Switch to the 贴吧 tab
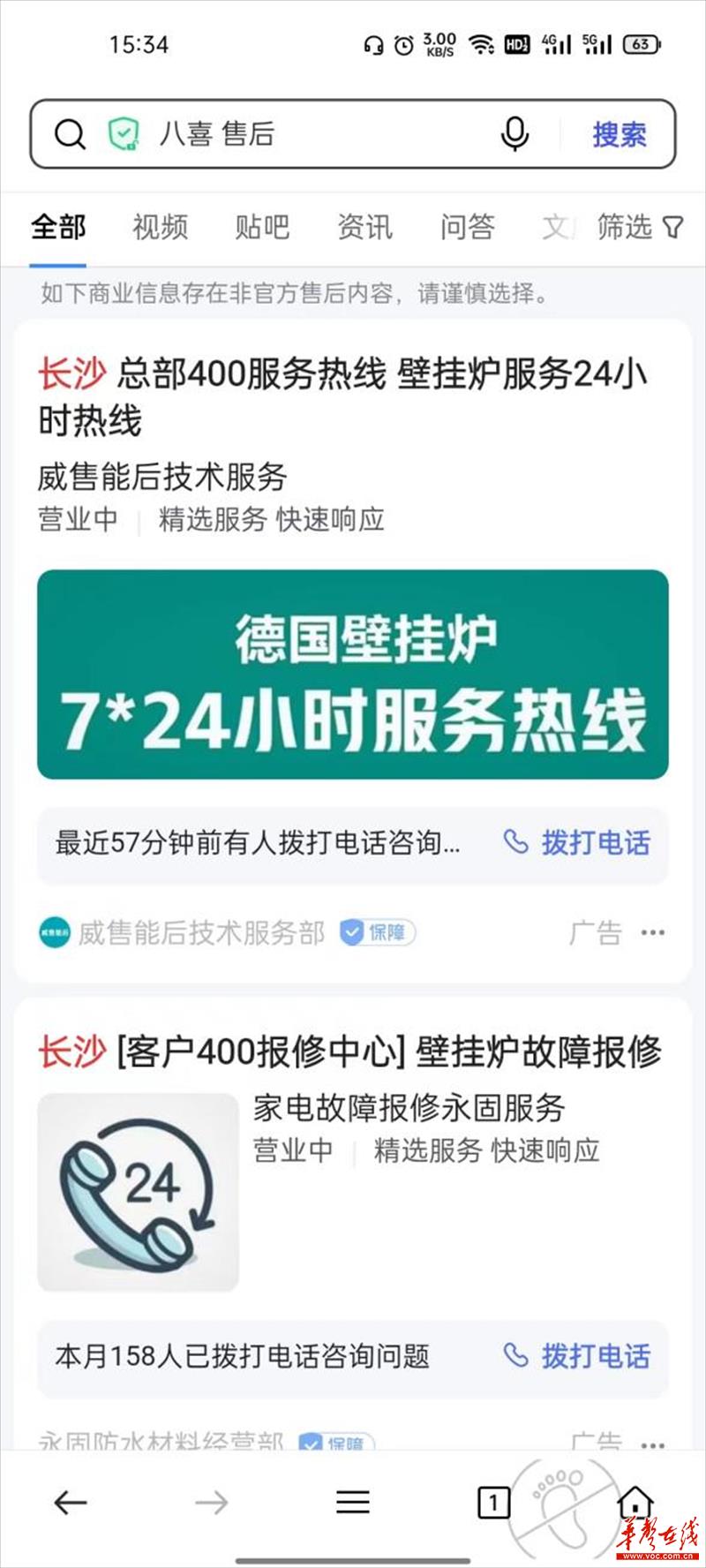The width and height of the screenshot is (706, 1568). click(262, 227)
